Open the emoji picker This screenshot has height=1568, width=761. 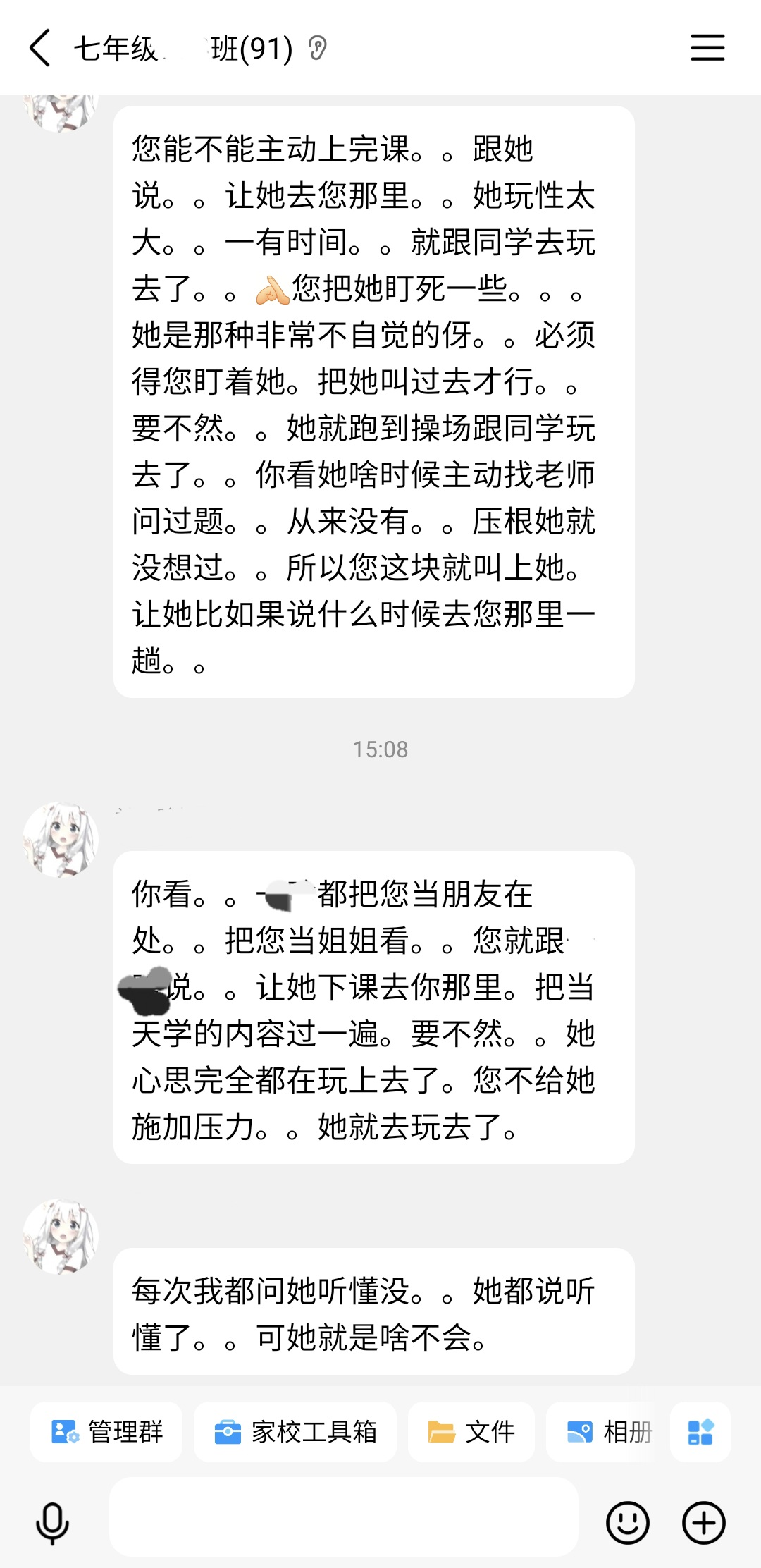coord(627,1522)
